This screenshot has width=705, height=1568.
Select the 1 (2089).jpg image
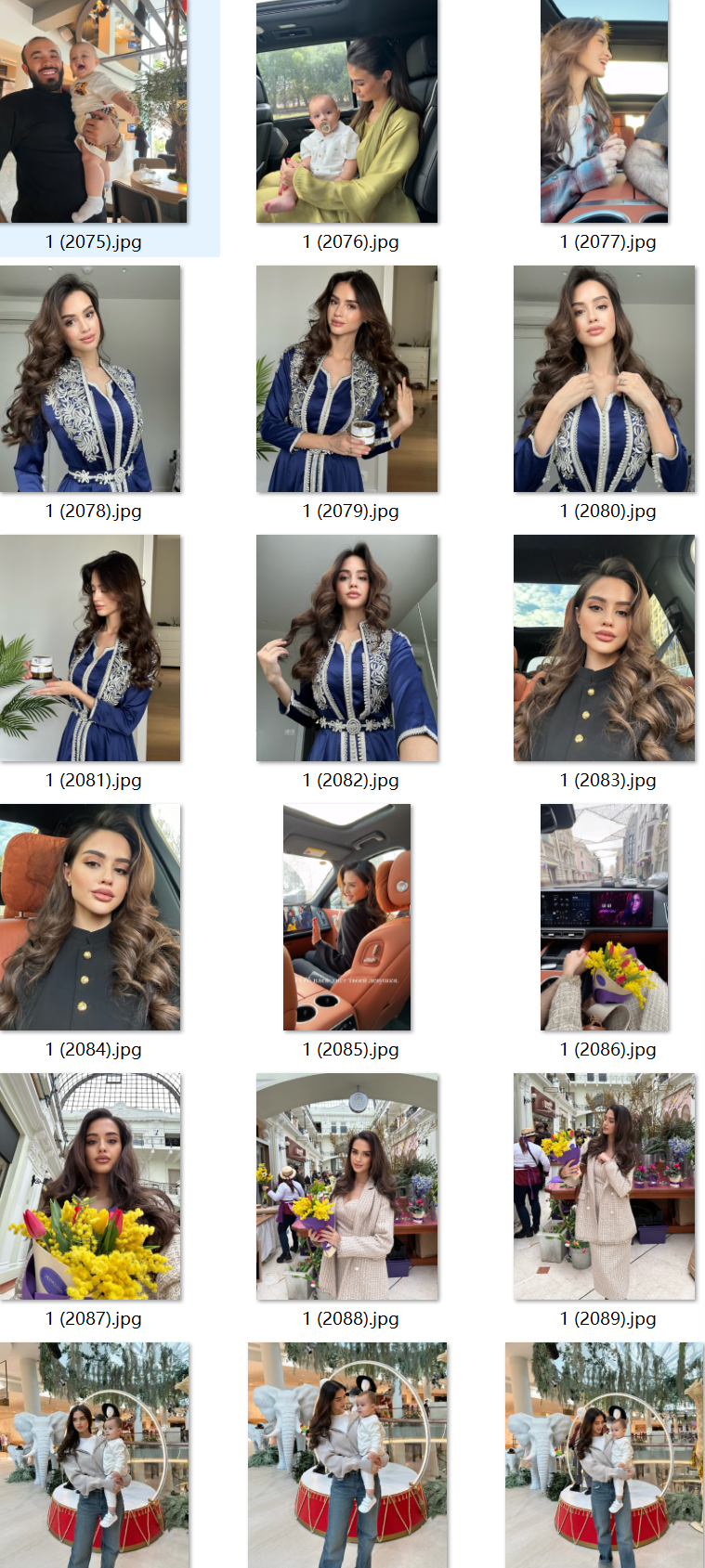tap(604, 1186)
